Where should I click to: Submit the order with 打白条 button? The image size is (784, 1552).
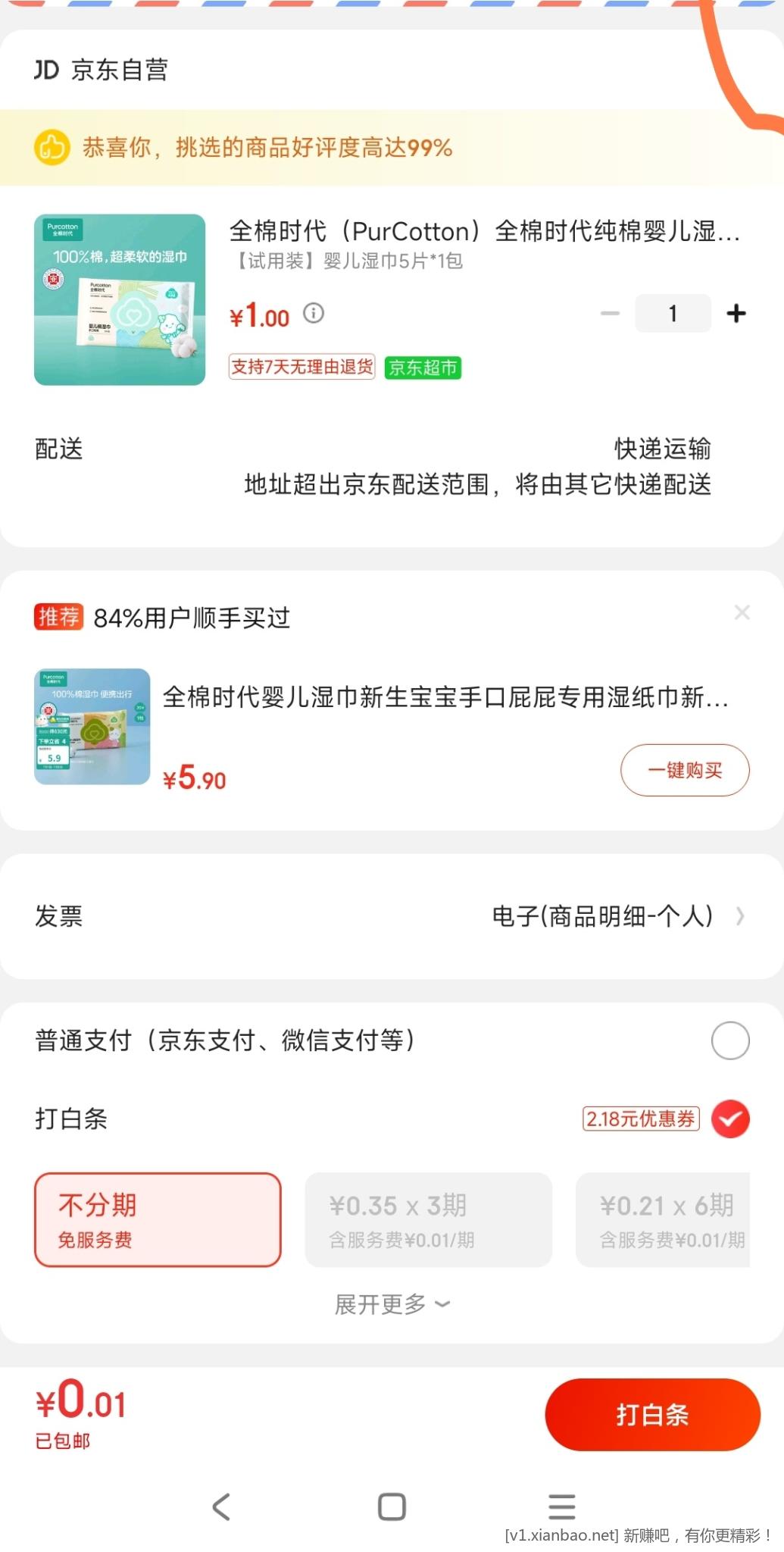coord(652,1414)
